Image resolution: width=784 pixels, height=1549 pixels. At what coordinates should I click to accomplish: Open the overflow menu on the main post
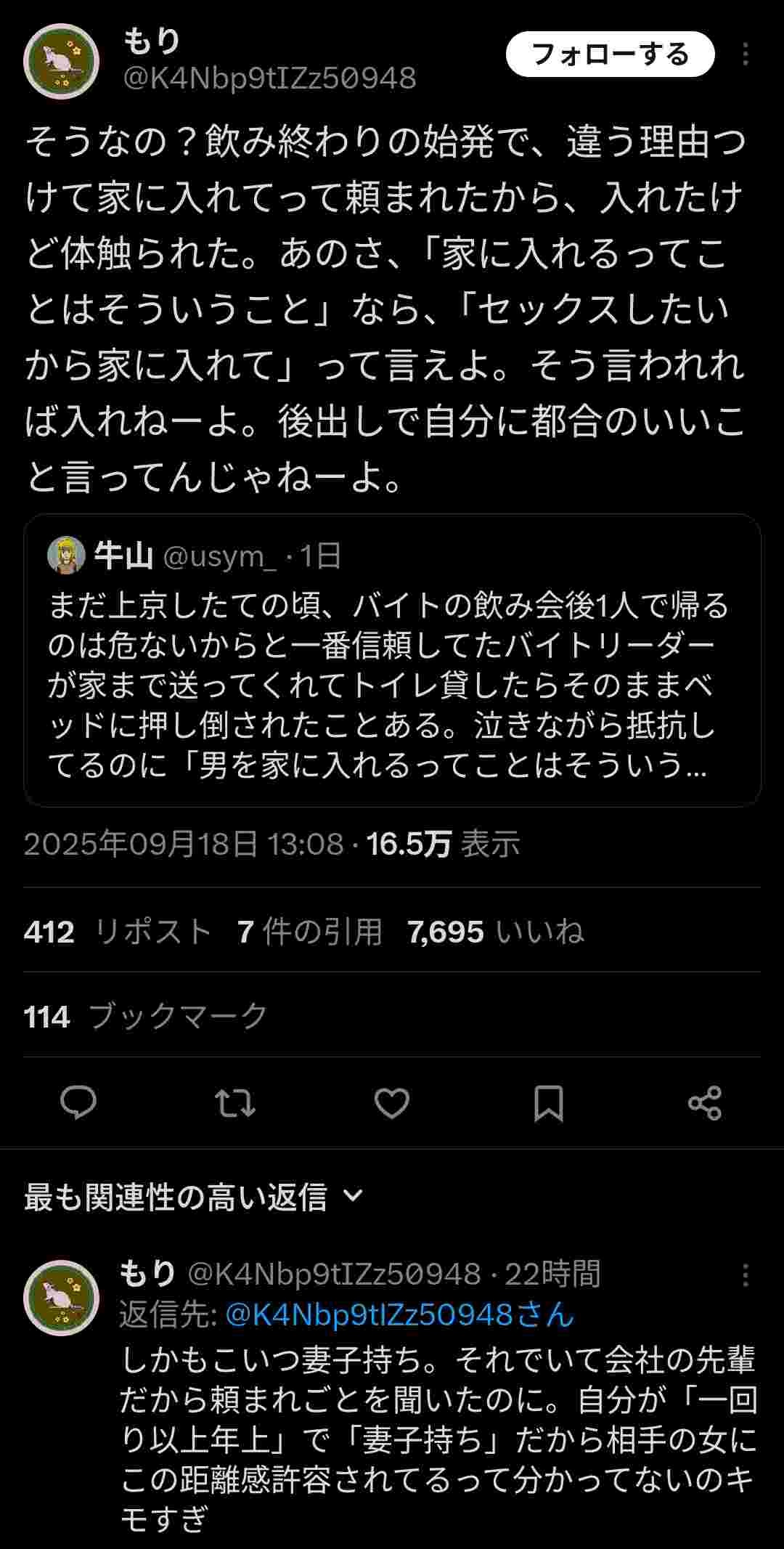click(x=746, y=54)
